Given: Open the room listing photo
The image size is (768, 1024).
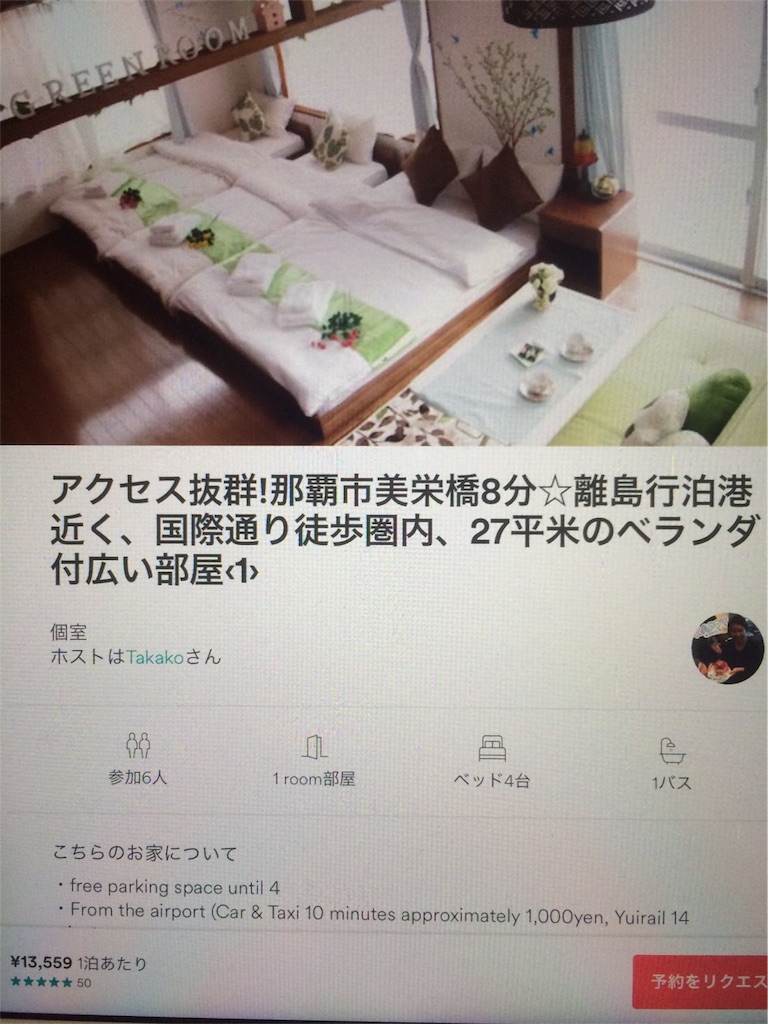Looking at the screenshot, I should point(384,222).
